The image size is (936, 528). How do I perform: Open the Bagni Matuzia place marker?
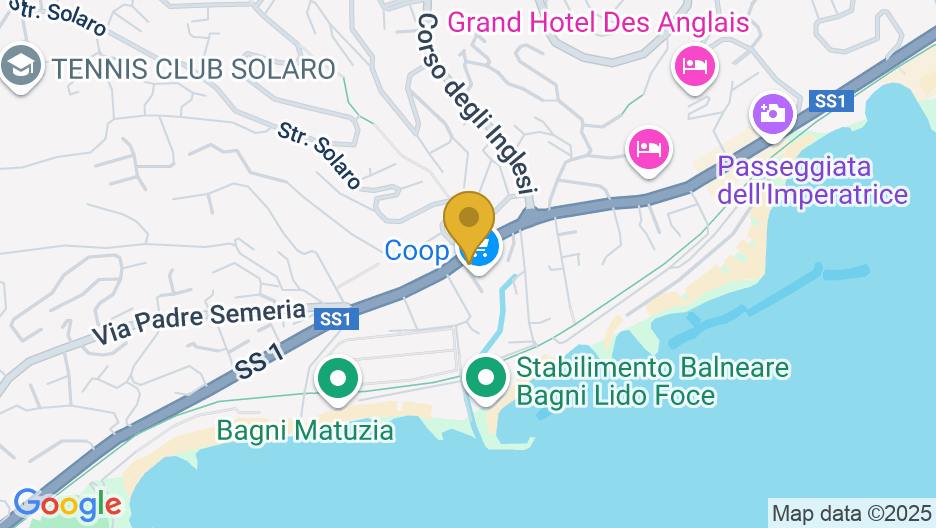click(x=338, y=379)
